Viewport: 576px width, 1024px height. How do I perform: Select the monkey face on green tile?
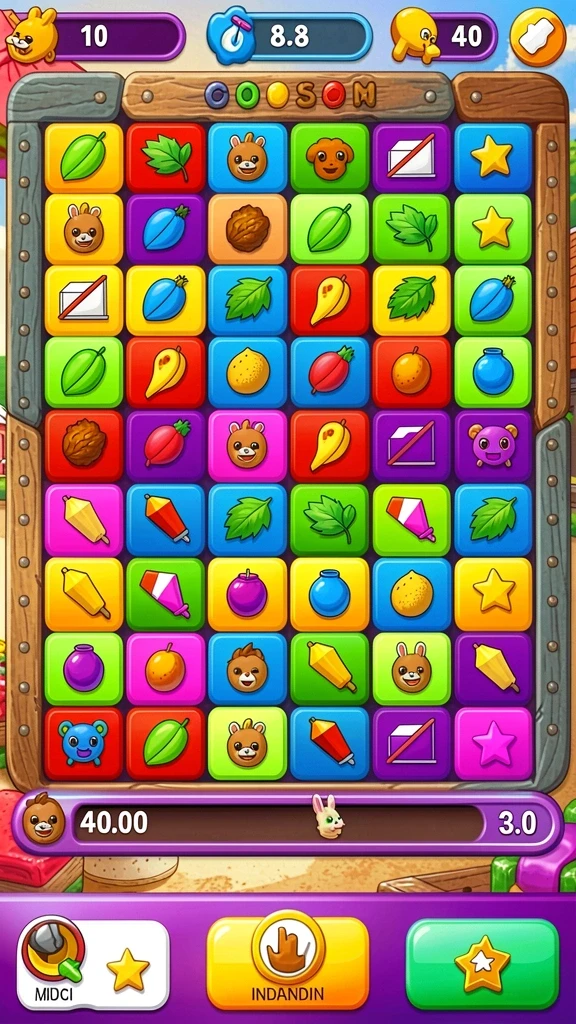coord(330,157)
